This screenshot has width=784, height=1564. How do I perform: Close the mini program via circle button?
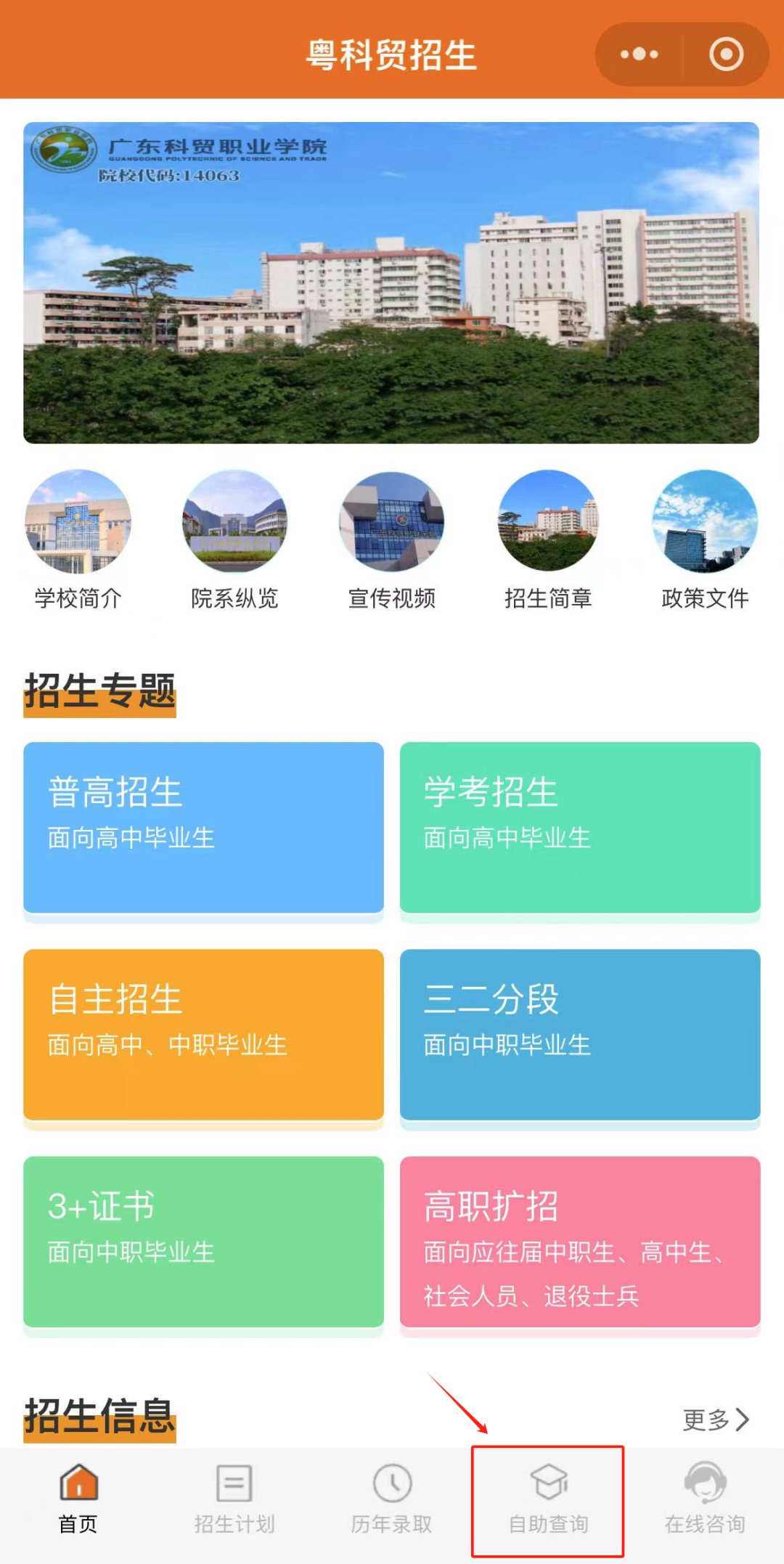tap(726, 54)
